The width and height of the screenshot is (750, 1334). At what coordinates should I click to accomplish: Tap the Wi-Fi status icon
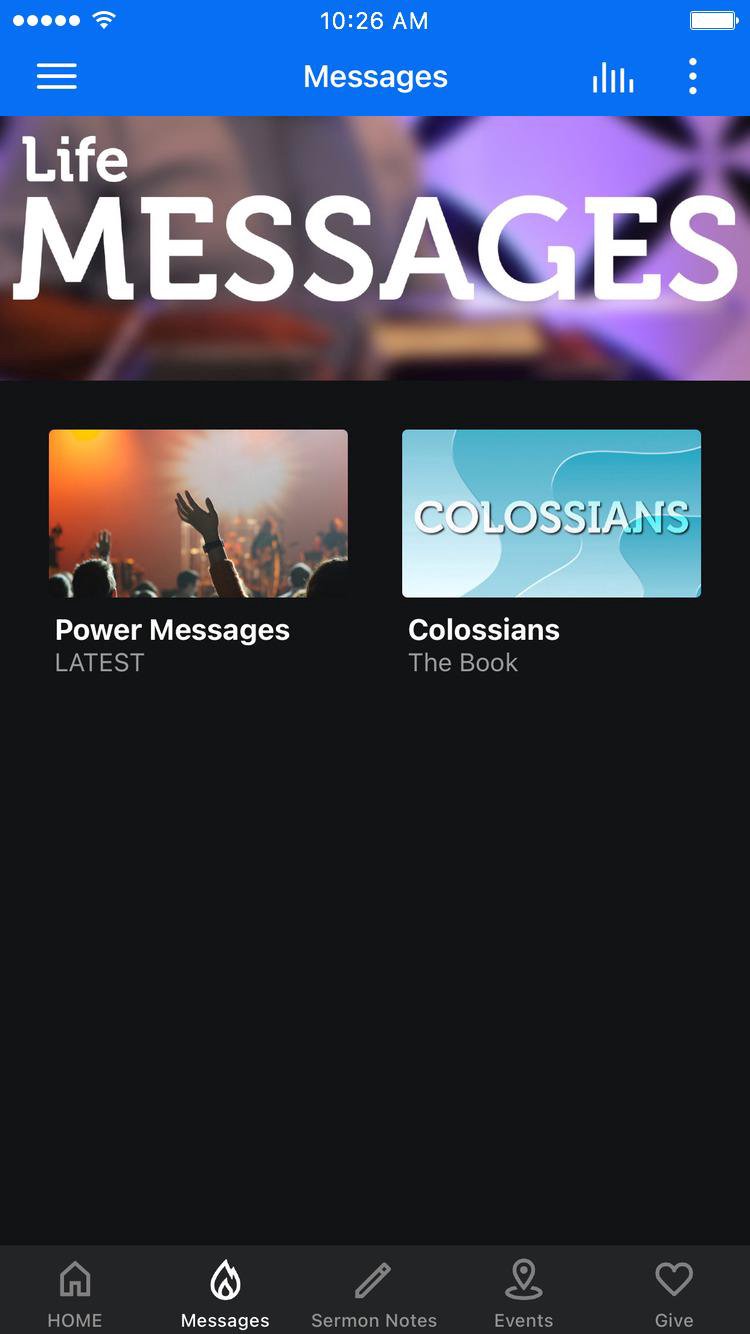[106, 18]
